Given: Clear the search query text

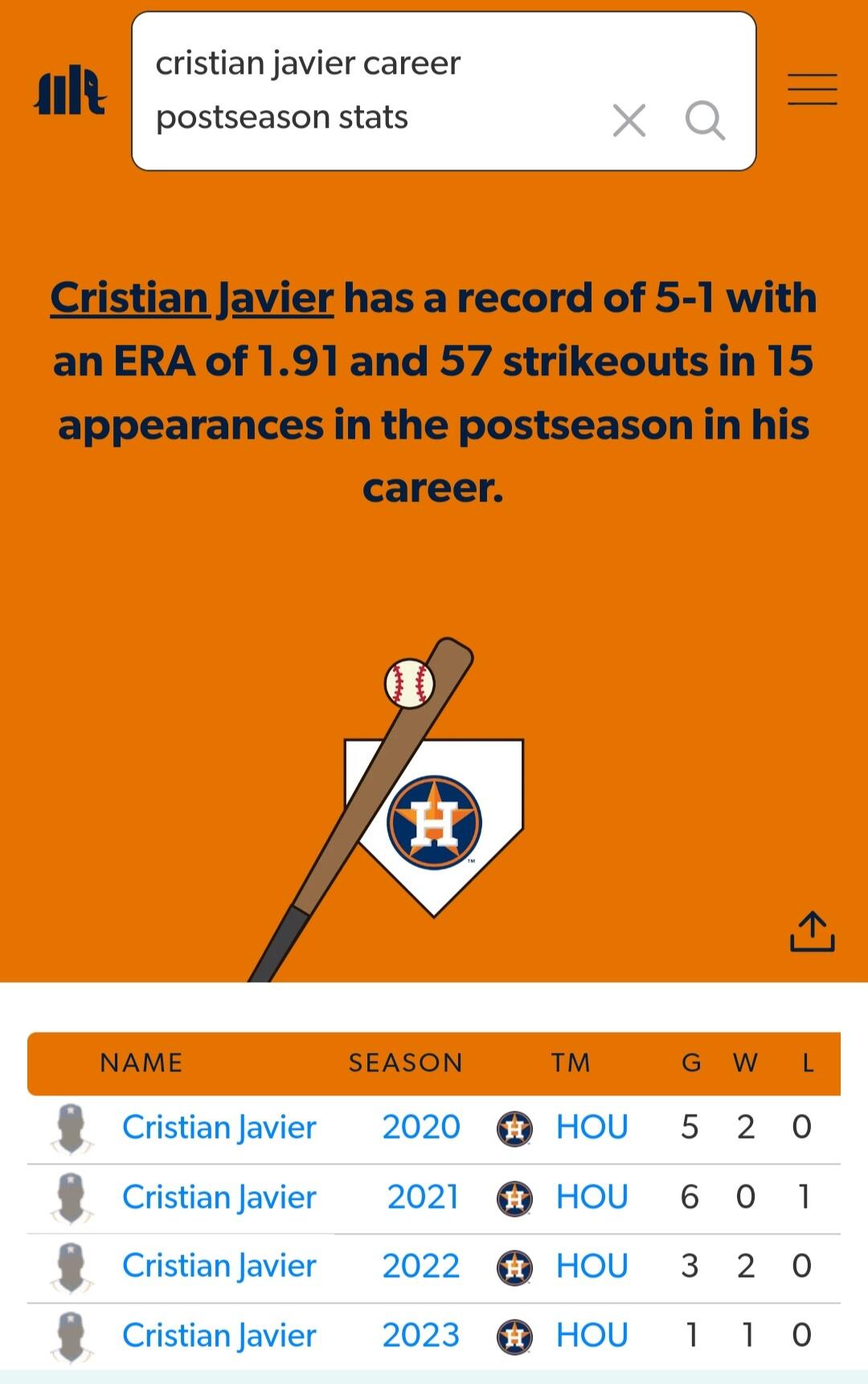Looking at the screenshot, I should pyautogui.click(x=628, y=121).
